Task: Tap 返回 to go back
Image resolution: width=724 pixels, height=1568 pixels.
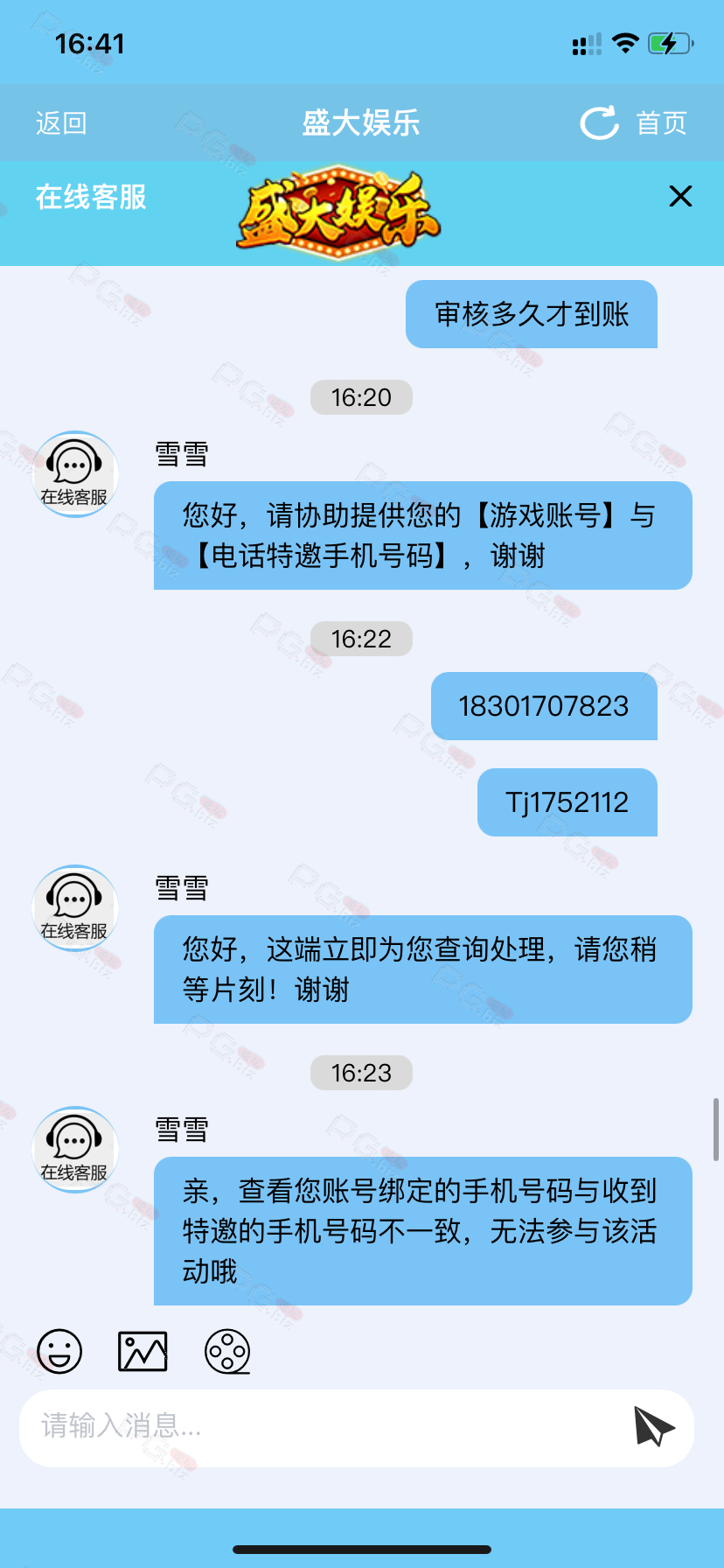Action: coord(61,123)
